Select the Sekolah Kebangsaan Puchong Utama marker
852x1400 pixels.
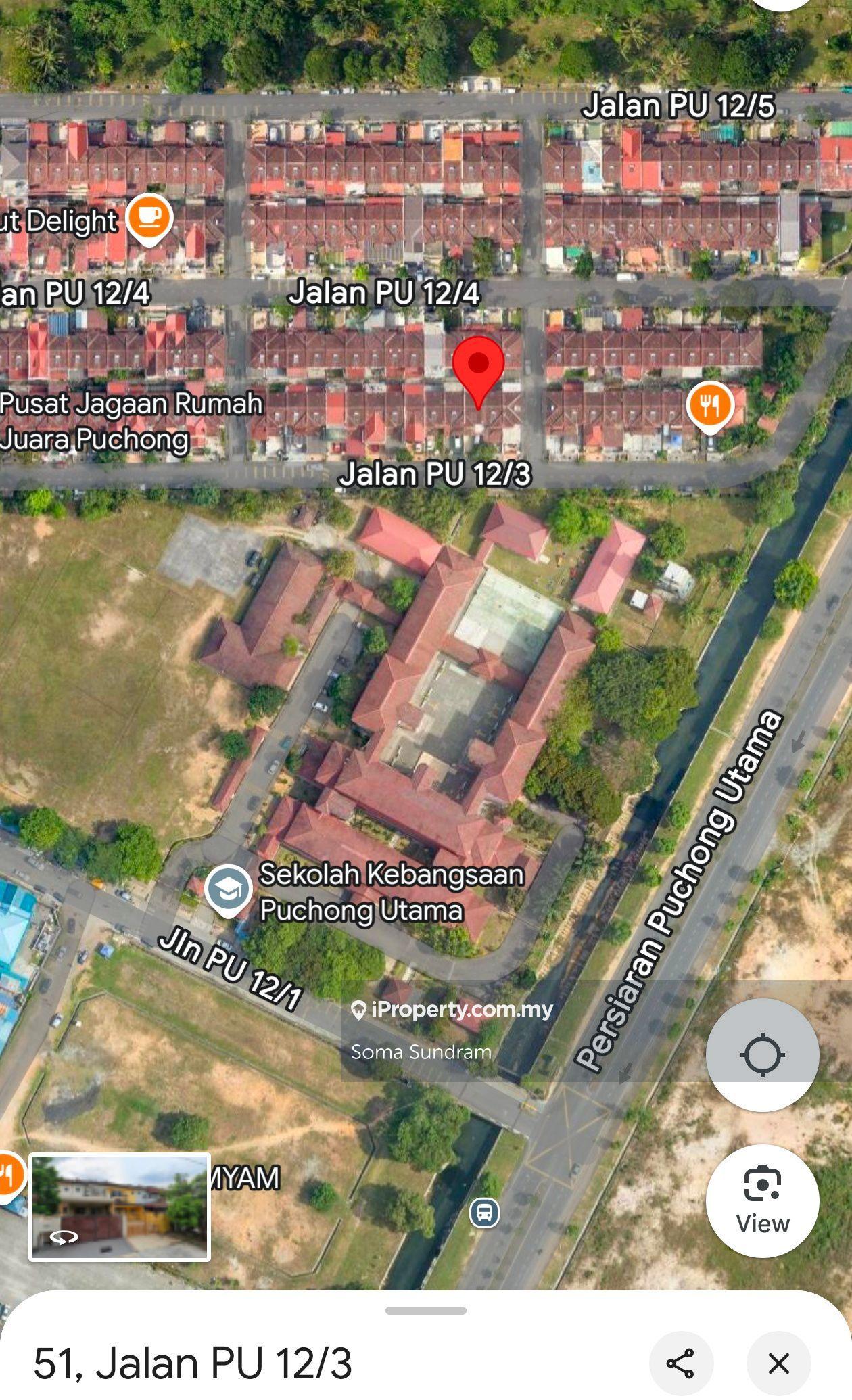click(x=229, y=889)
